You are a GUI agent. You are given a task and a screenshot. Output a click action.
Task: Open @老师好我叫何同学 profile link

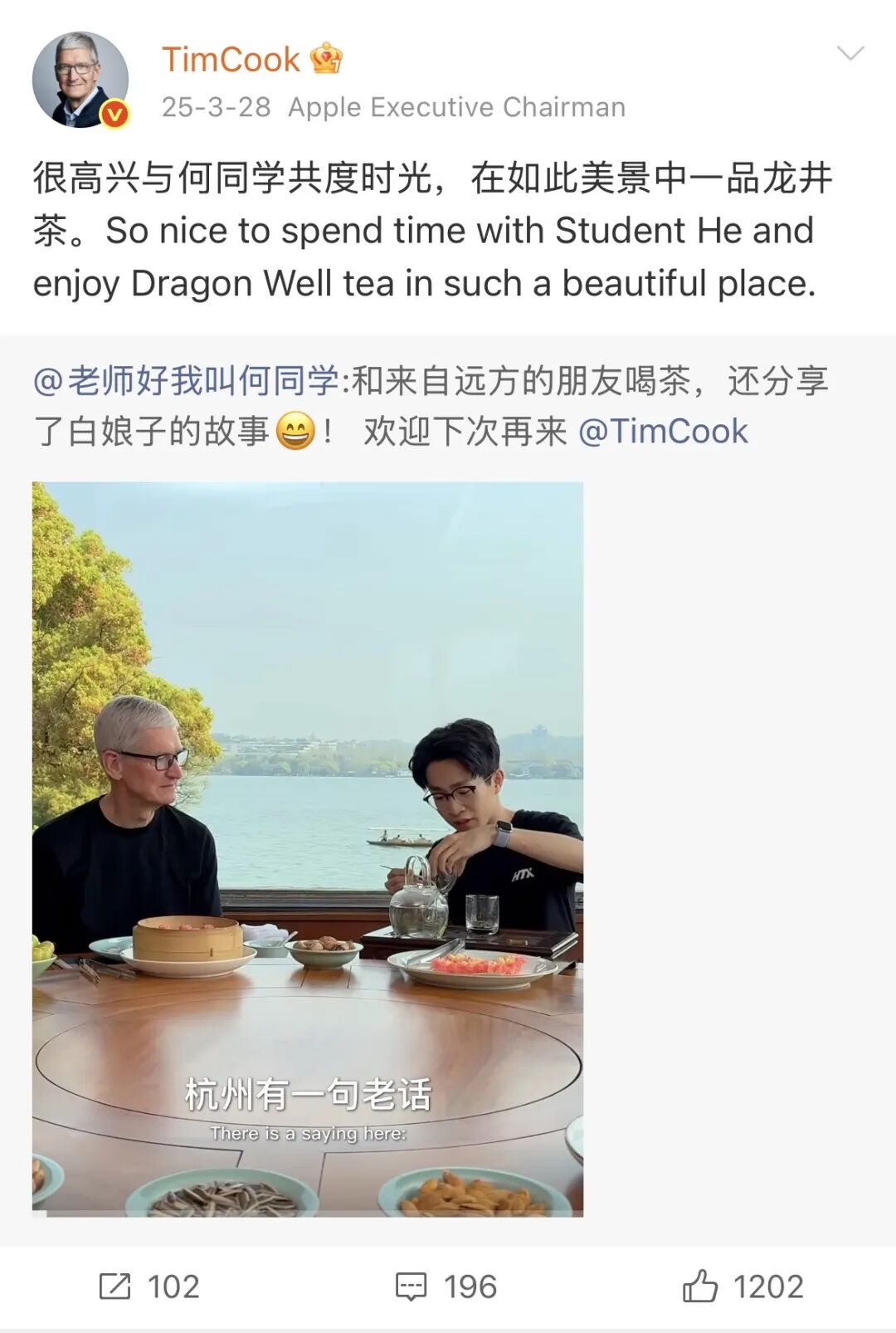(x=186, y=381)
